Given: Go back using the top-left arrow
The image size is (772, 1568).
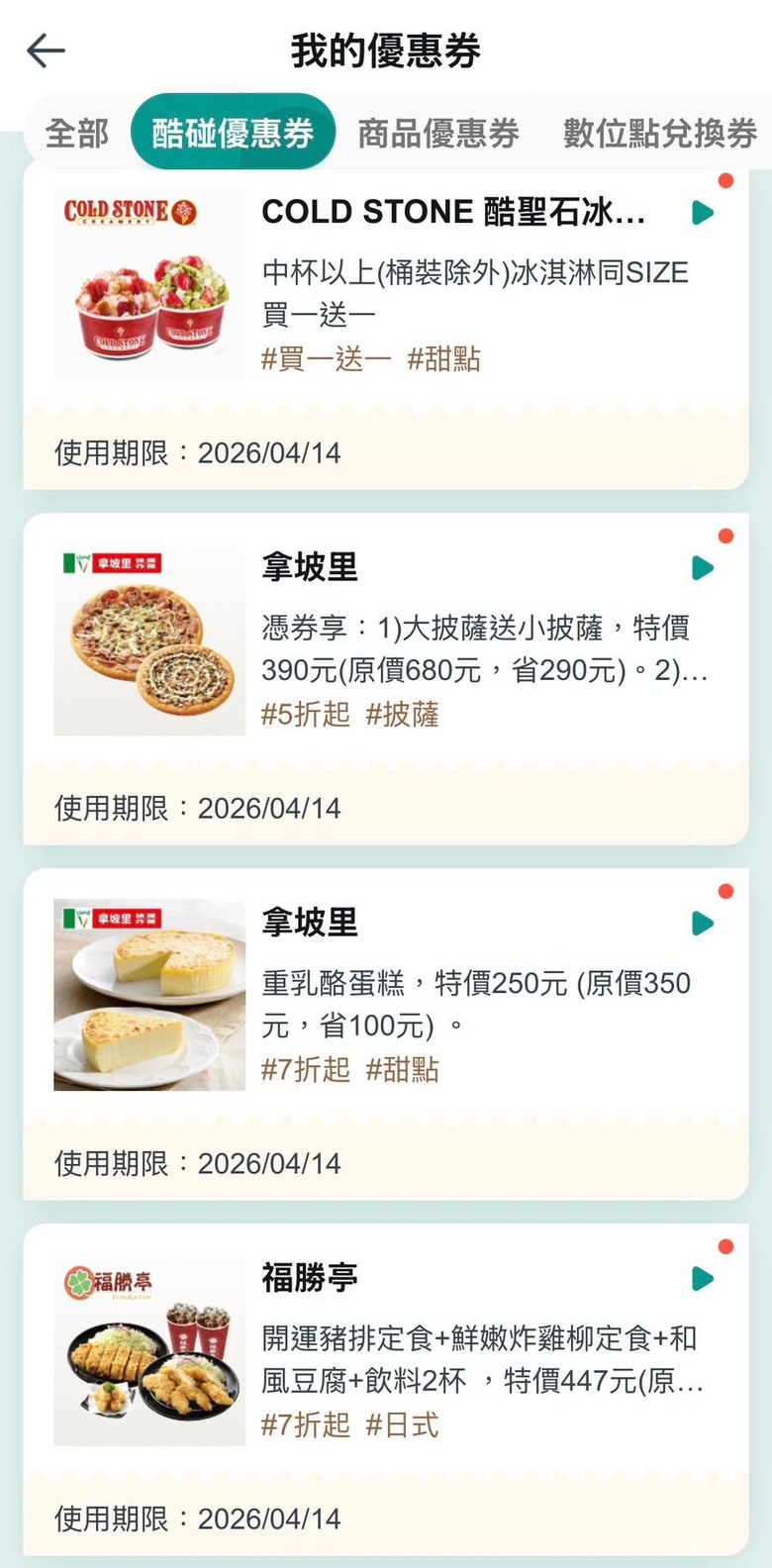Looking at the screenshot, I should click(46, 50).
